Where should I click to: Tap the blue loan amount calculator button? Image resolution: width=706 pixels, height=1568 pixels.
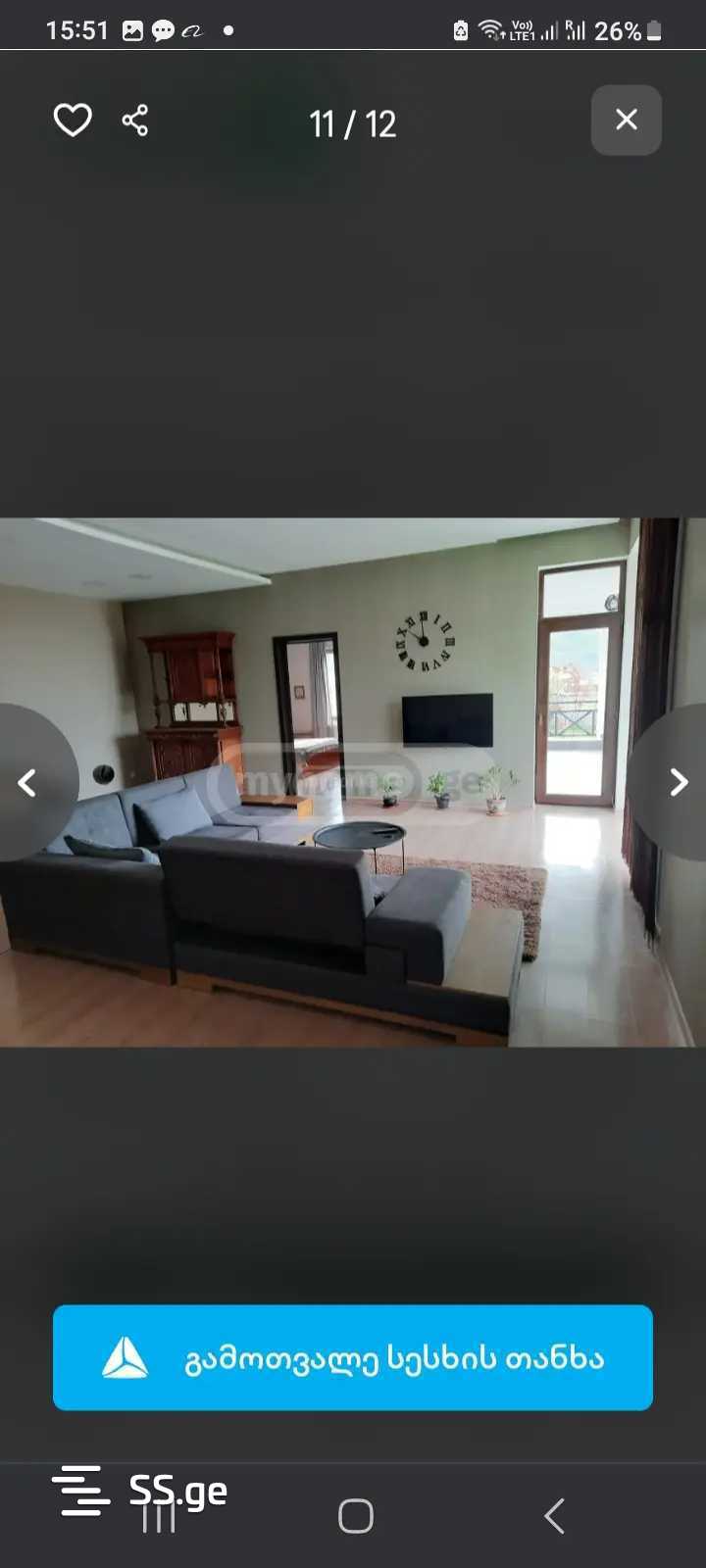353,1357
